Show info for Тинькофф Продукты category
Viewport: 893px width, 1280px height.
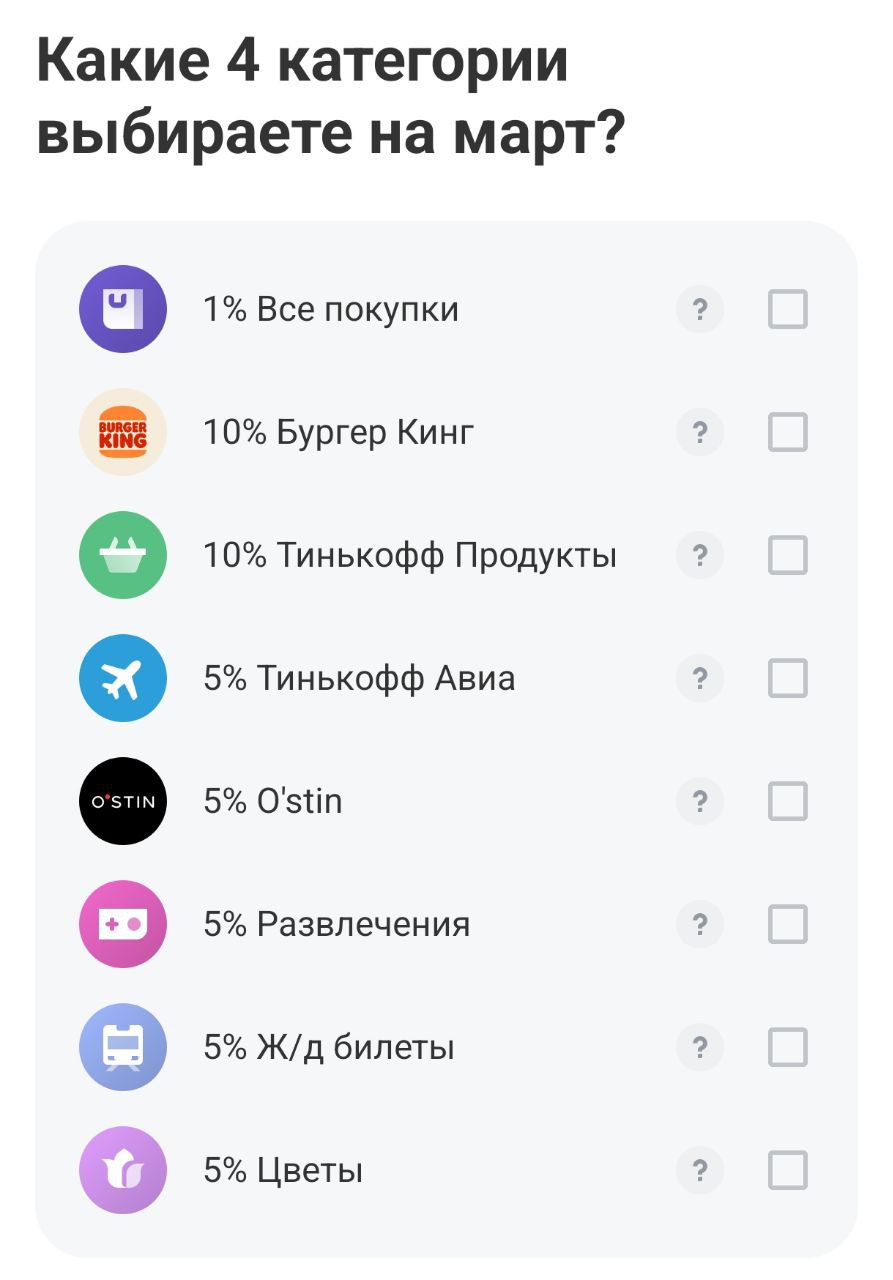(700, 555)
